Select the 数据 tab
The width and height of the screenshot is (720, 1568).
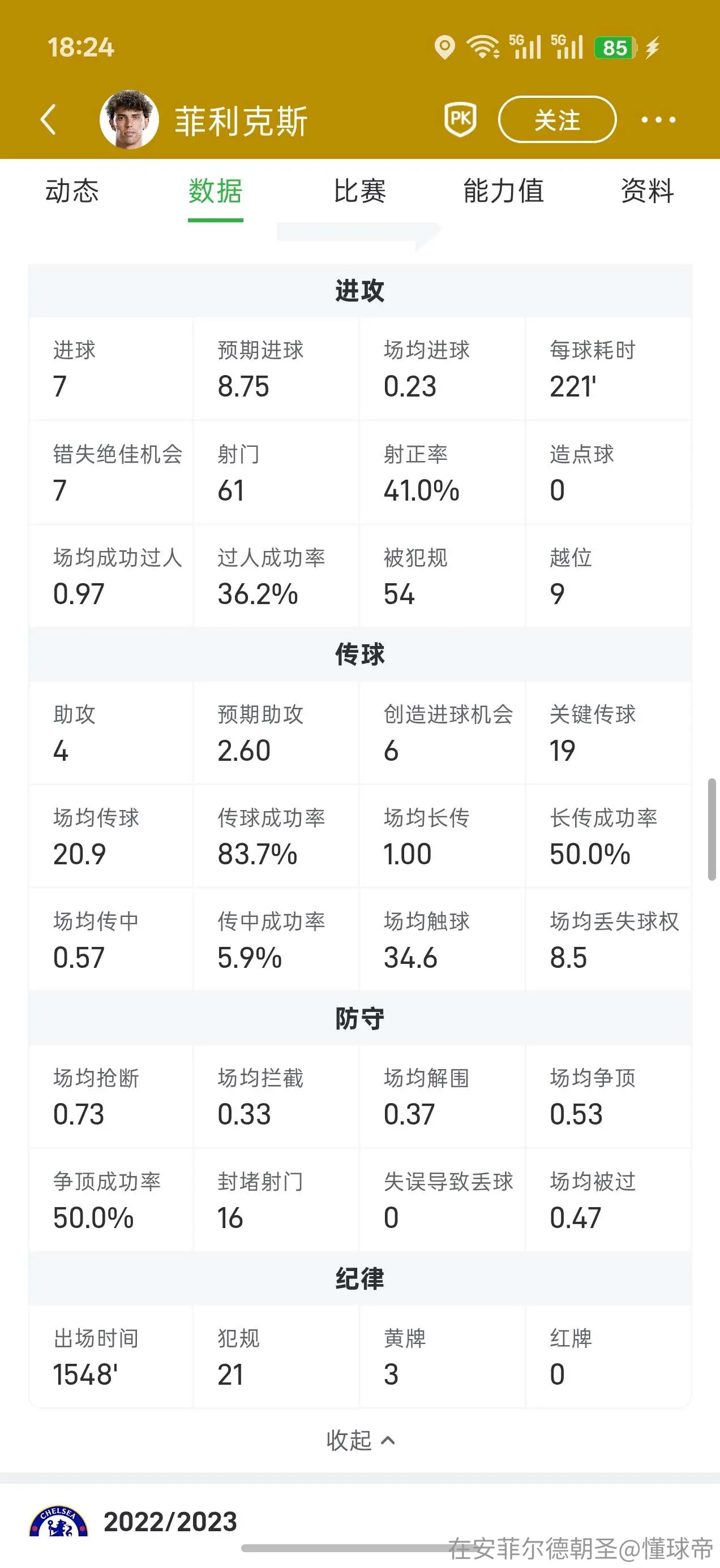click(215, 191)
